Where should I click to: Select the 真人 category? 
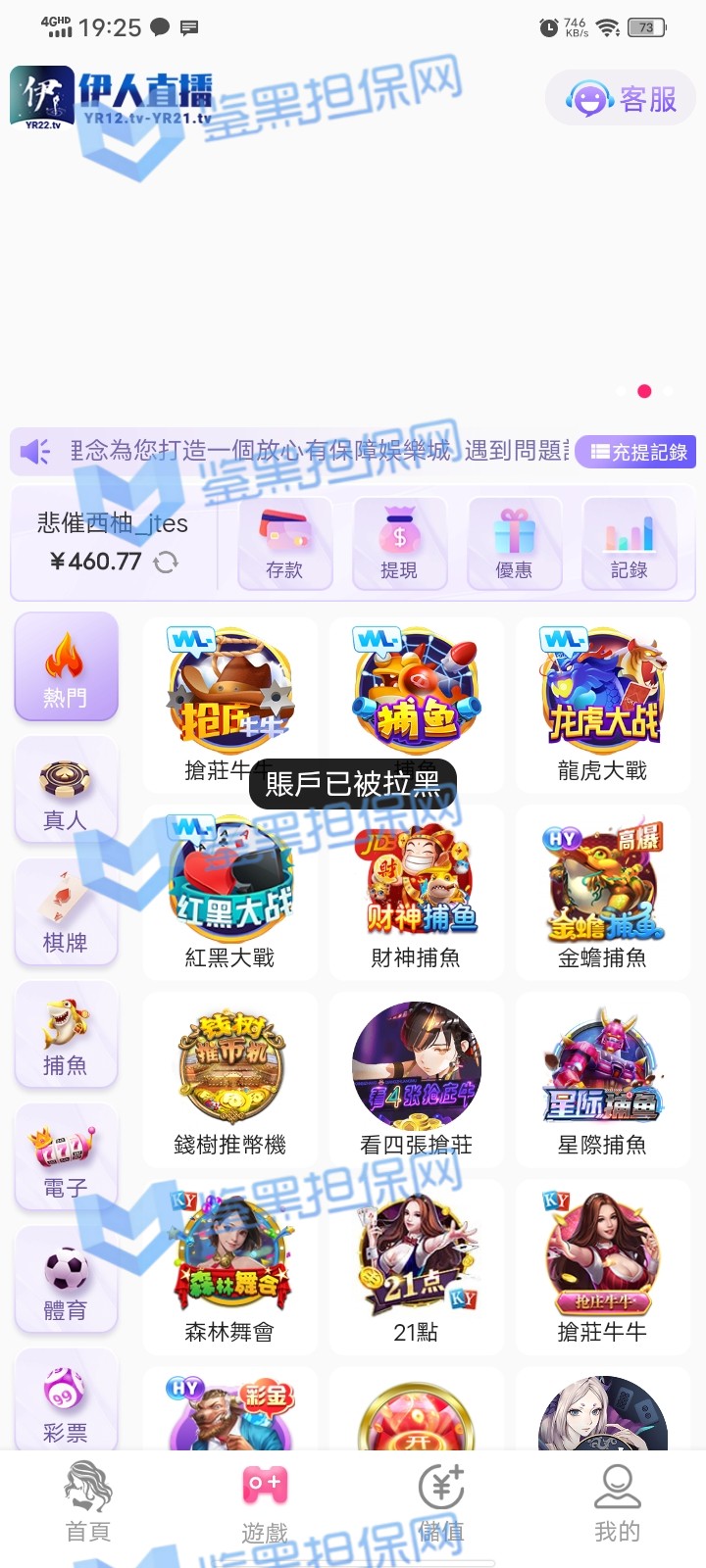pos(66,790)
